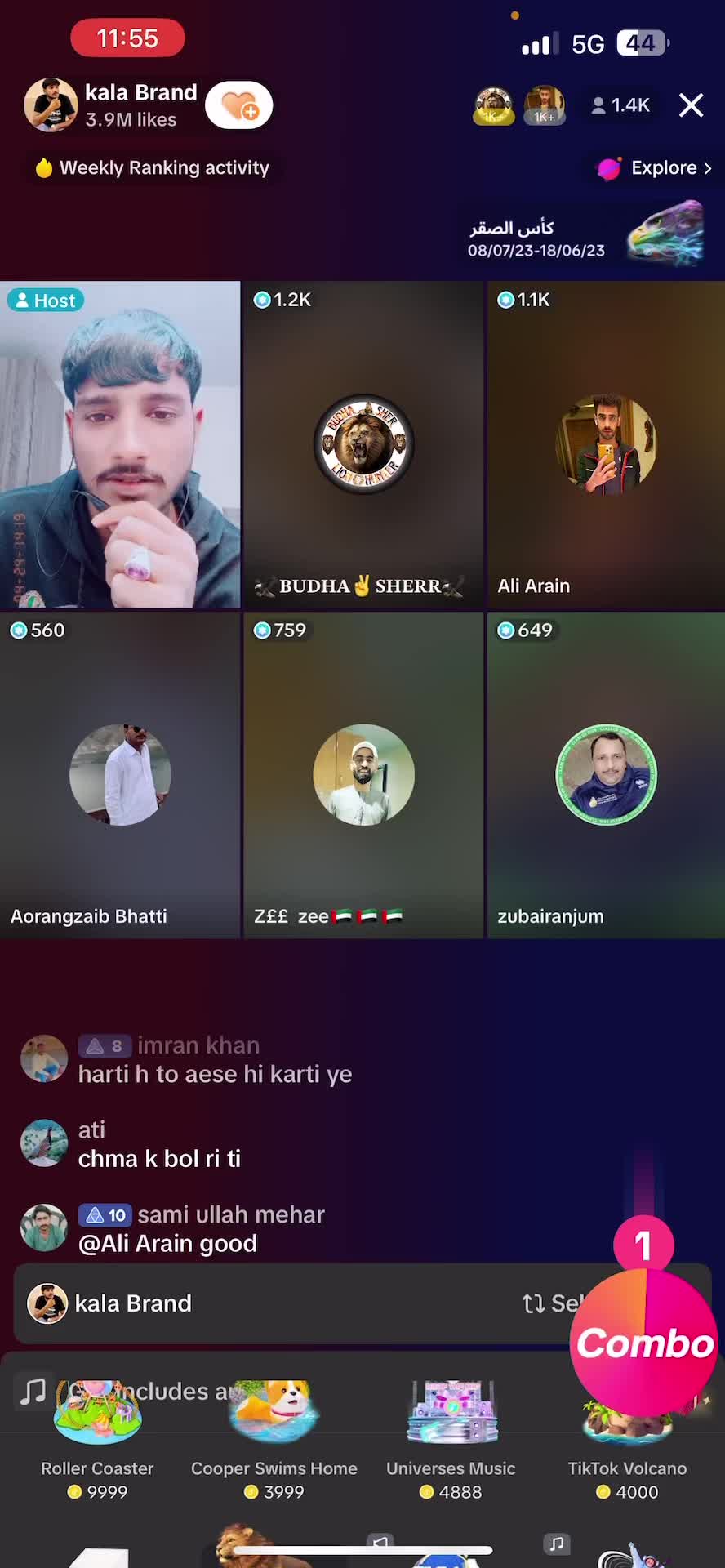Close the live stream
The image size is (725, 1568).
point(691,105)
